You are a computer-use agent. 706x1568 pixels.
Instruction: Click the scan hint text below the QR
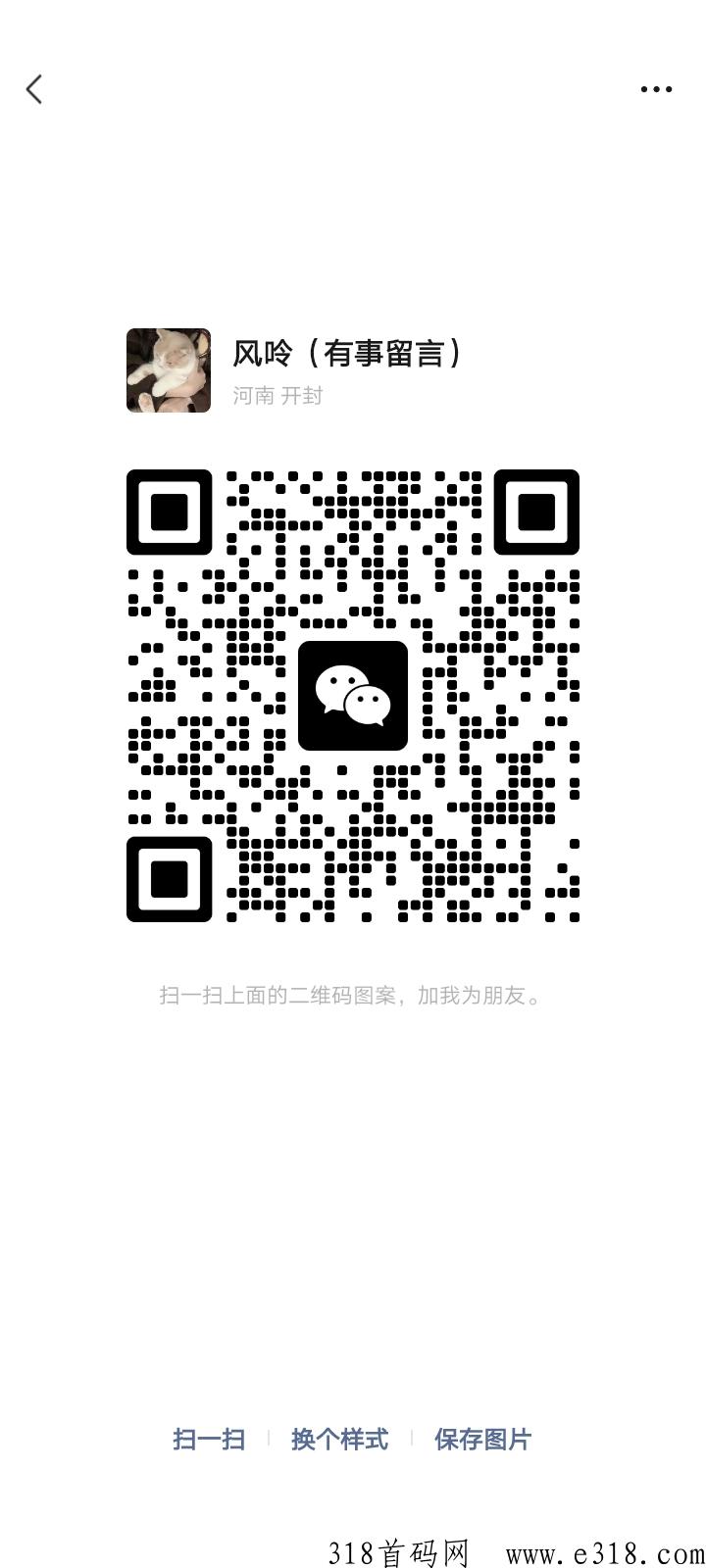tap(353, 996)
